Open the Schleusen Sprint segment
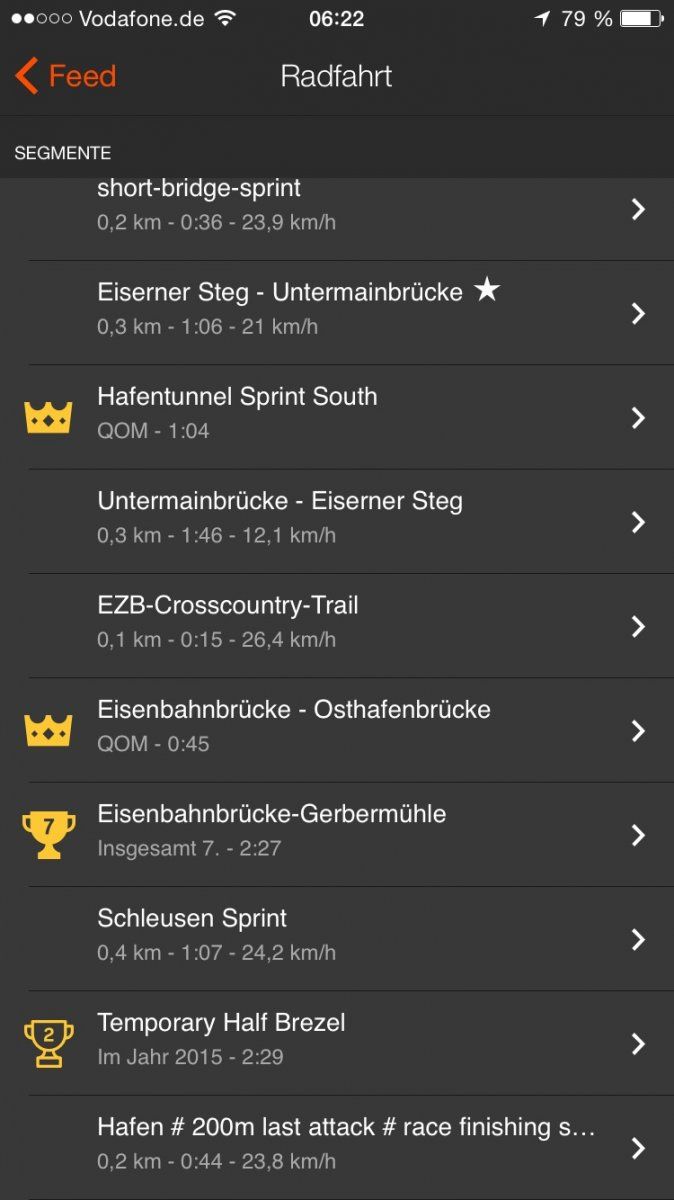 tap(337, 938)
